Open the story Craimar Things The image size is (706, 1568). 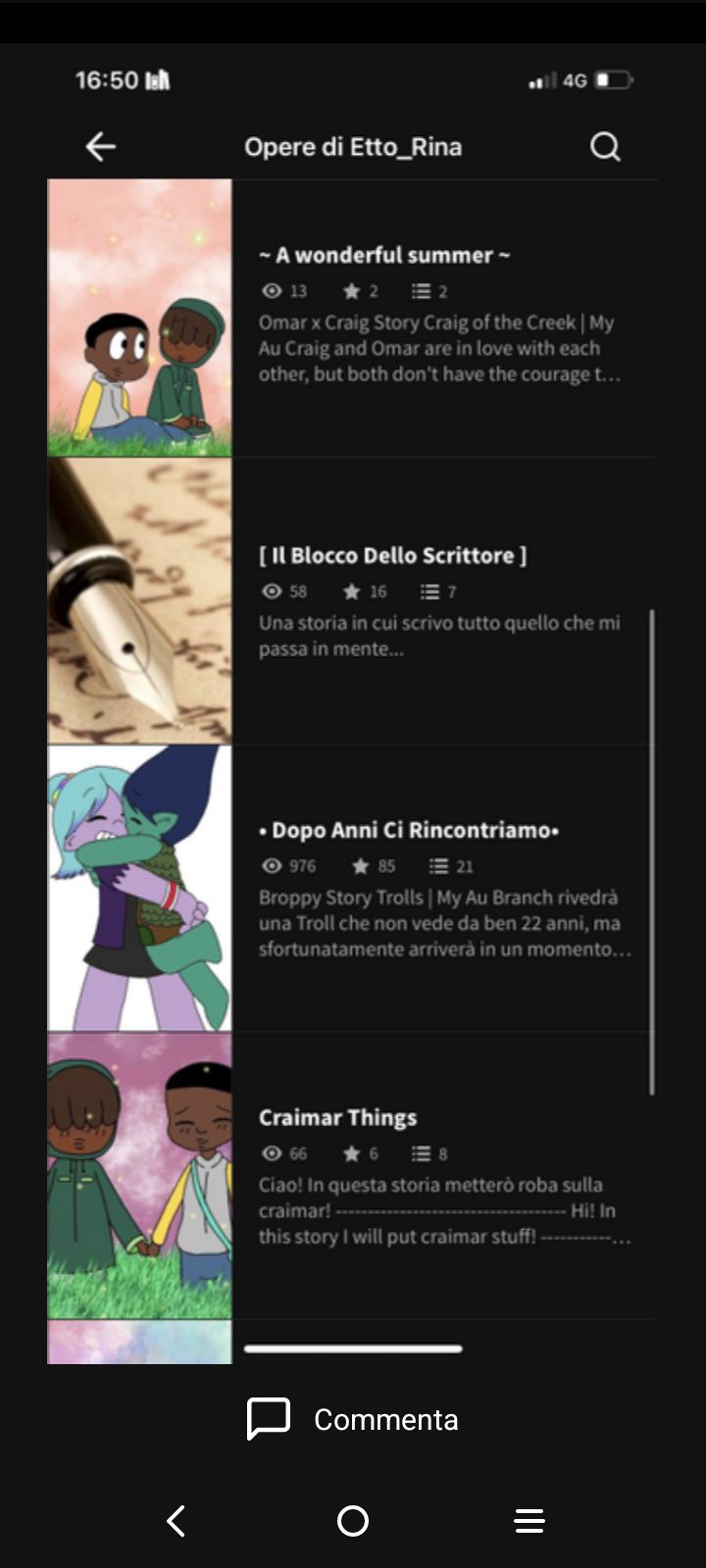tap(337, 1117)
